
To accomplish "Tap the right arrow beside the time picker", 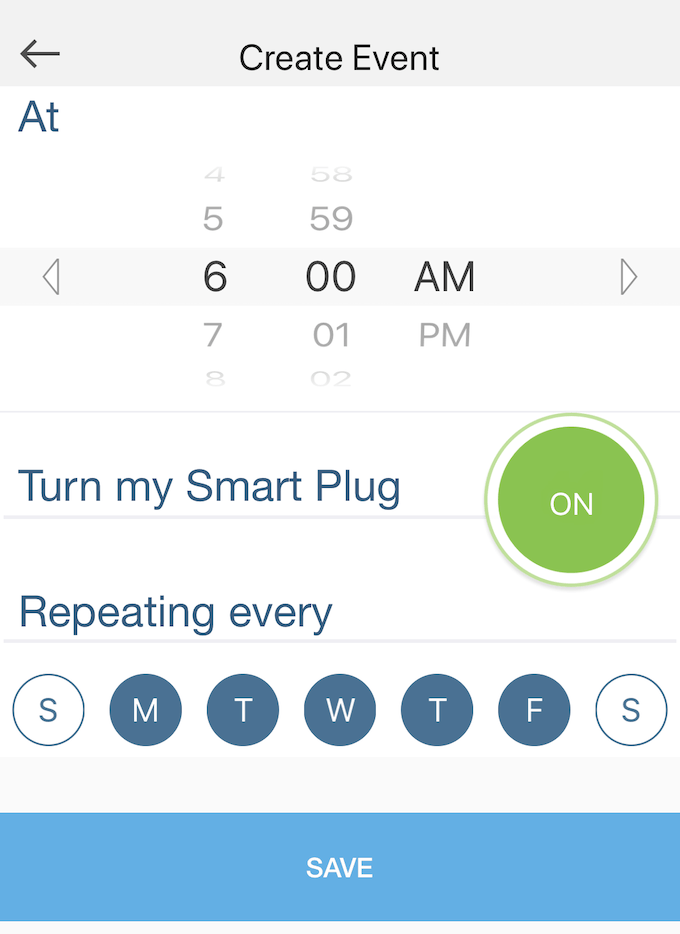I will 629,277.
